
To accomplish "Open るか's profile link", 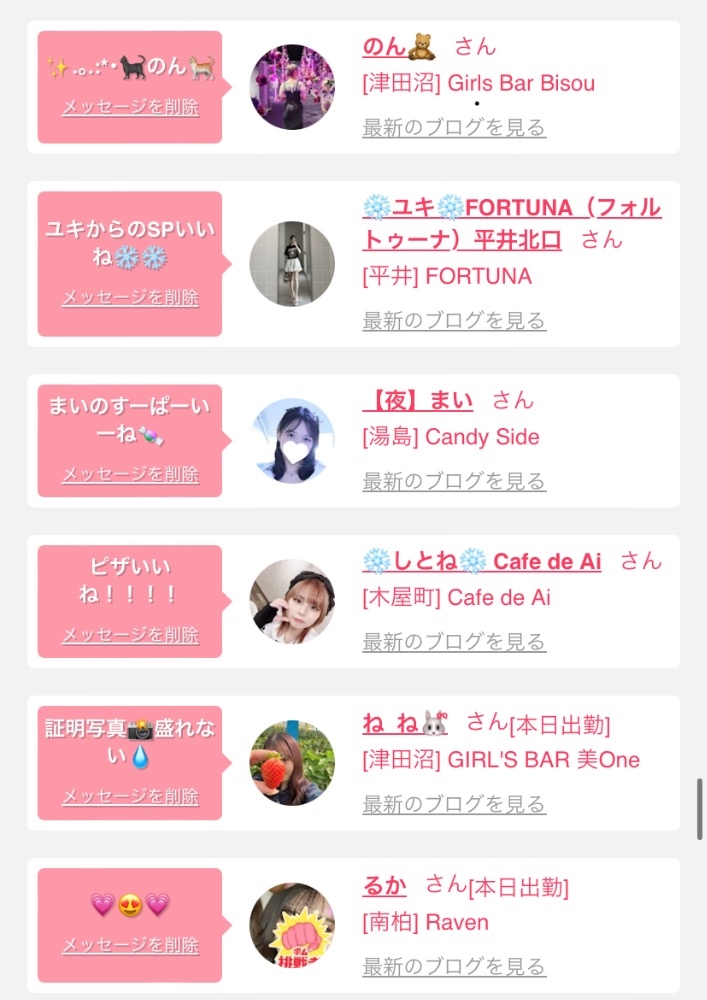I will coord(384,886).
